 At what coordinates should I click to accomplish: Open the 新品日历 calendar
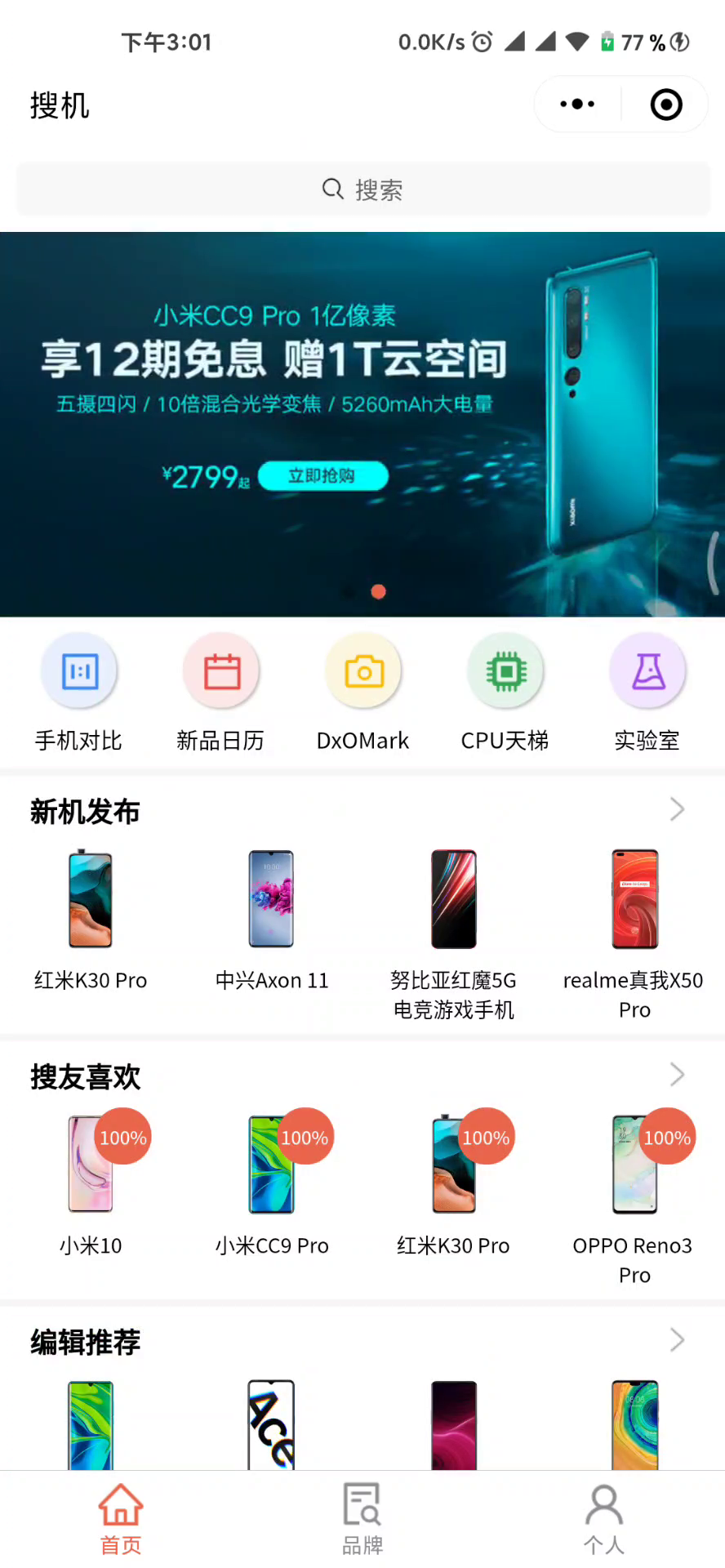(x=220, y=691)
